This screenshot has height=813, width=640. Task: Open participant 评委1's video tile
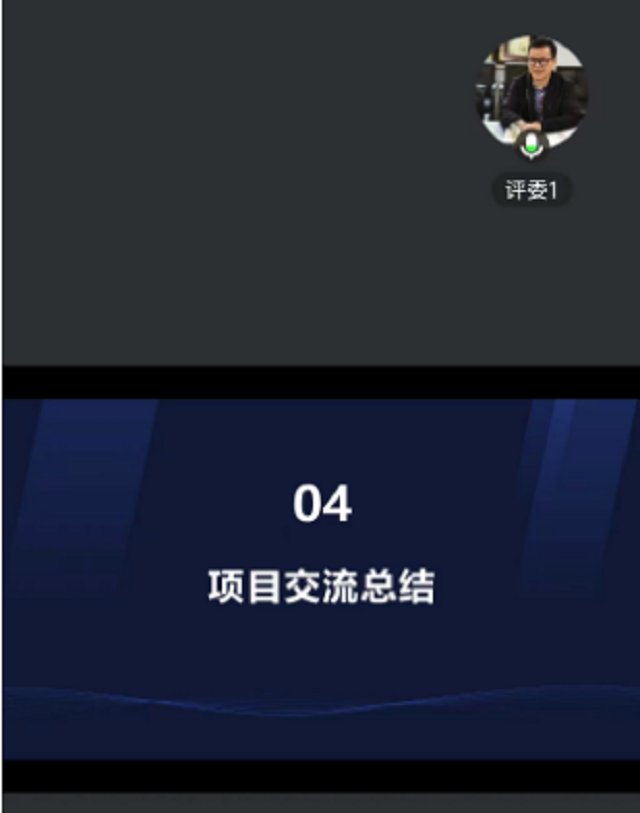tap(531, 94)
